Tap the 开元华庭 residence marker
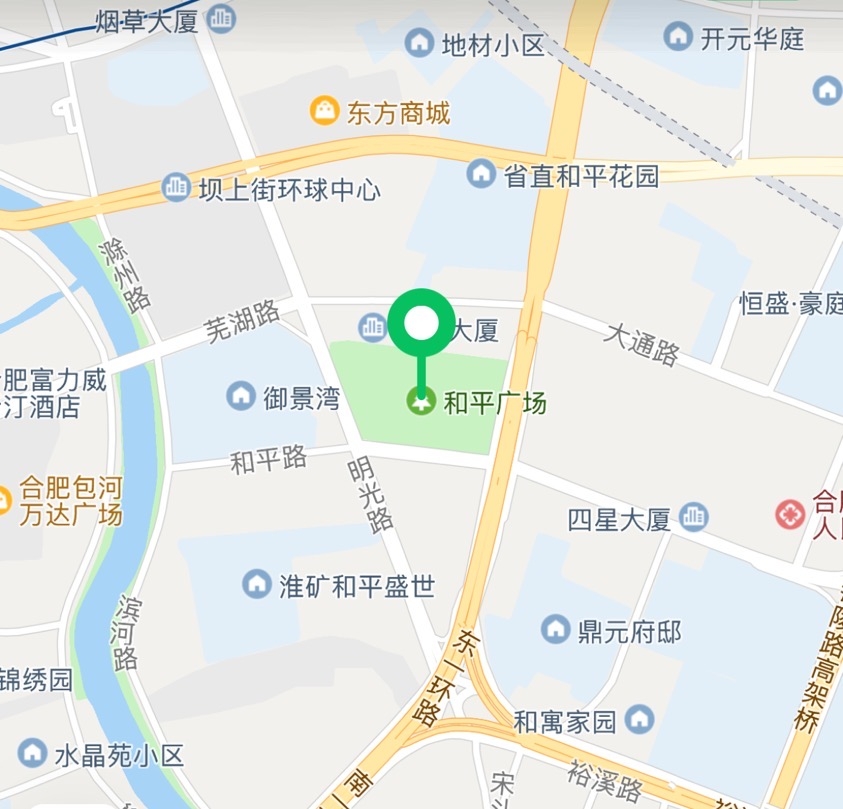 tap(678, 37)
